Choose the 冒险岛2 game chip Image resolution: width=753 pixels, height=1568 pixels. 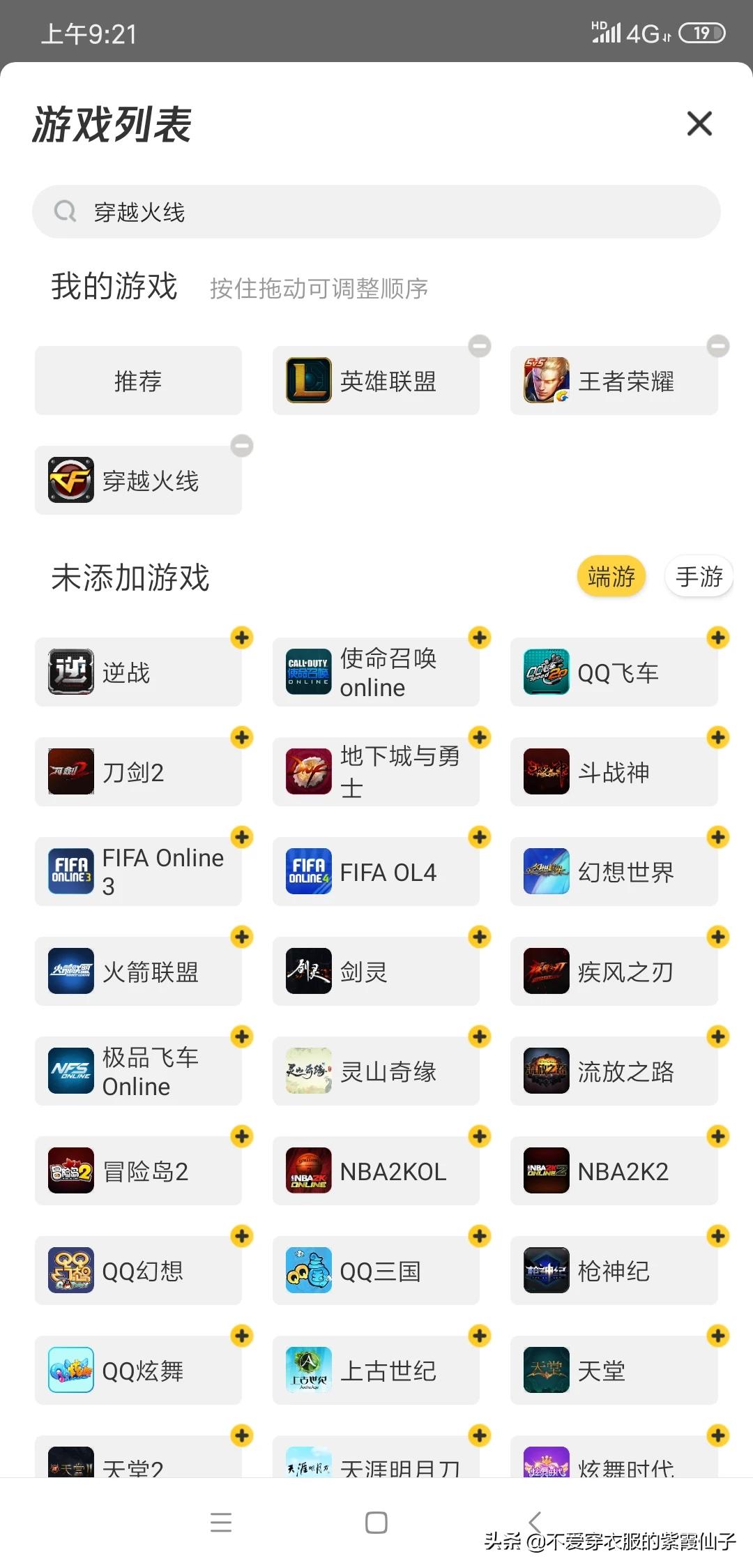pos(138,1171)
